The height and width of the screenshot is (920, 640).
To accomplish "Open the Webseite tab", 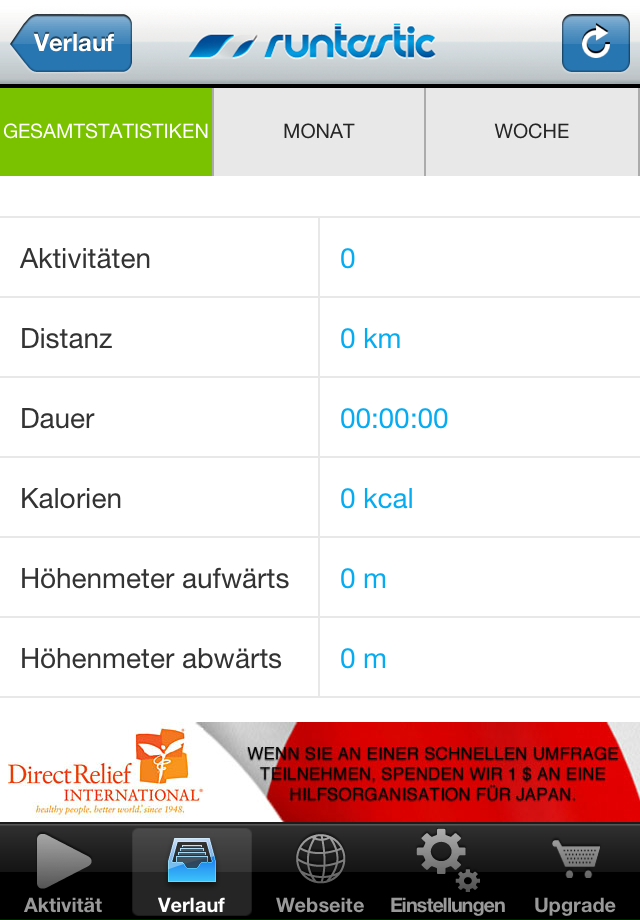I will tap(320, 872).
